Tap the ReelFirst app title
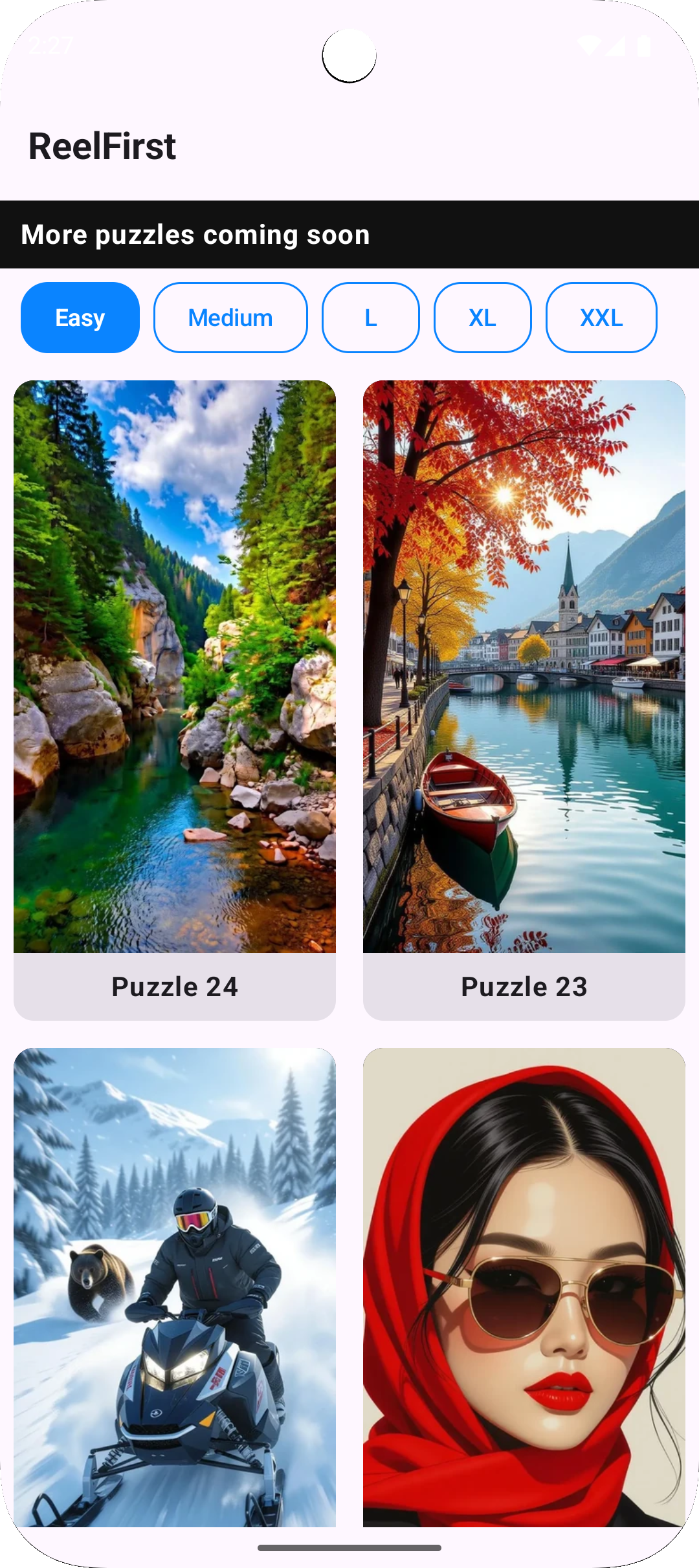The height and width of the screenshot is (1568, 699). click(102, 146)
